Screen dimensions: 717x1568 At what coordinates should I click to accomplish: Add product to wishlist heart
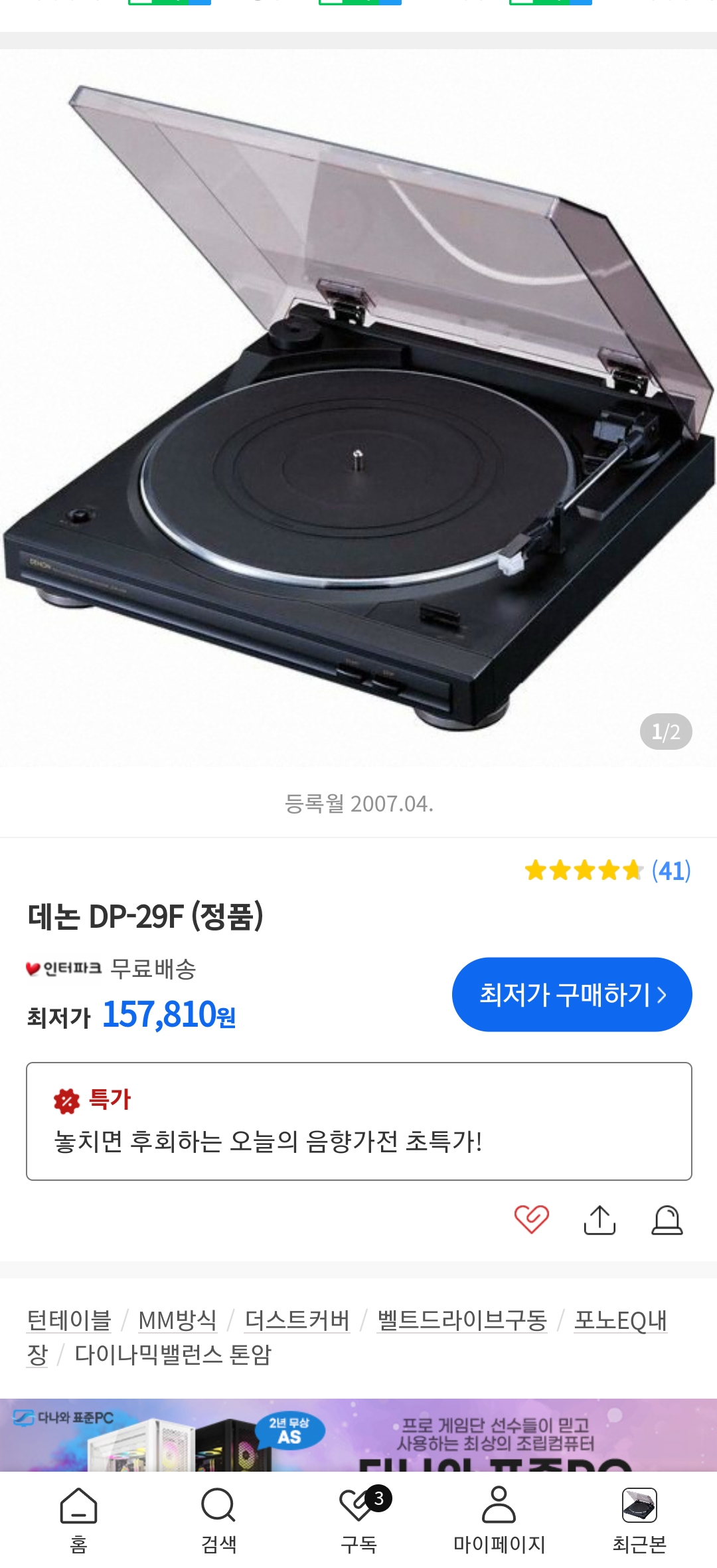click(531, 1219)
